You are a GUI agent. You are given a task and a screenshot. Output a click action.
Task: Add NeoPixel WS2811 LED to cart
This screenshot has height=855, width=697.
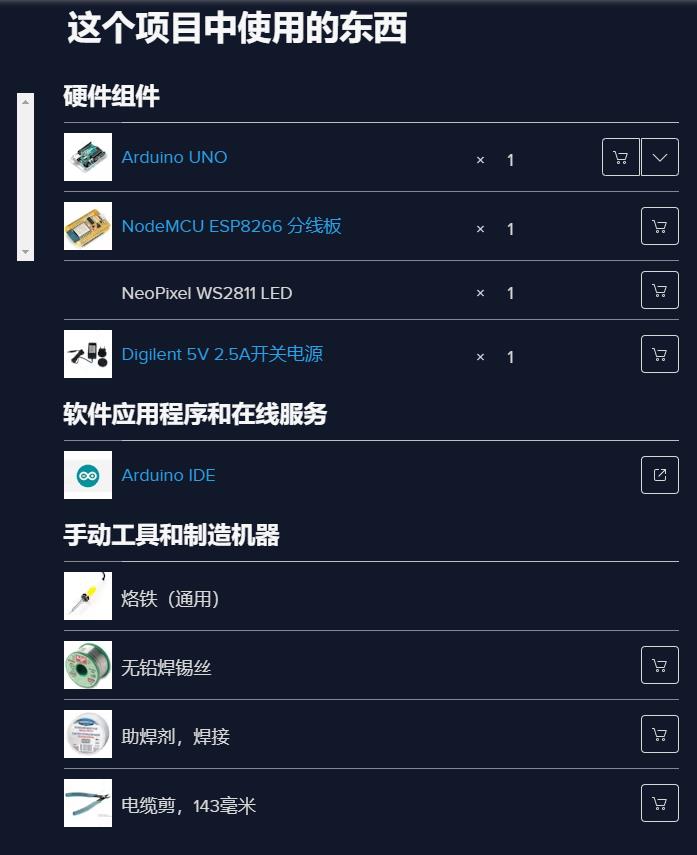659,290
